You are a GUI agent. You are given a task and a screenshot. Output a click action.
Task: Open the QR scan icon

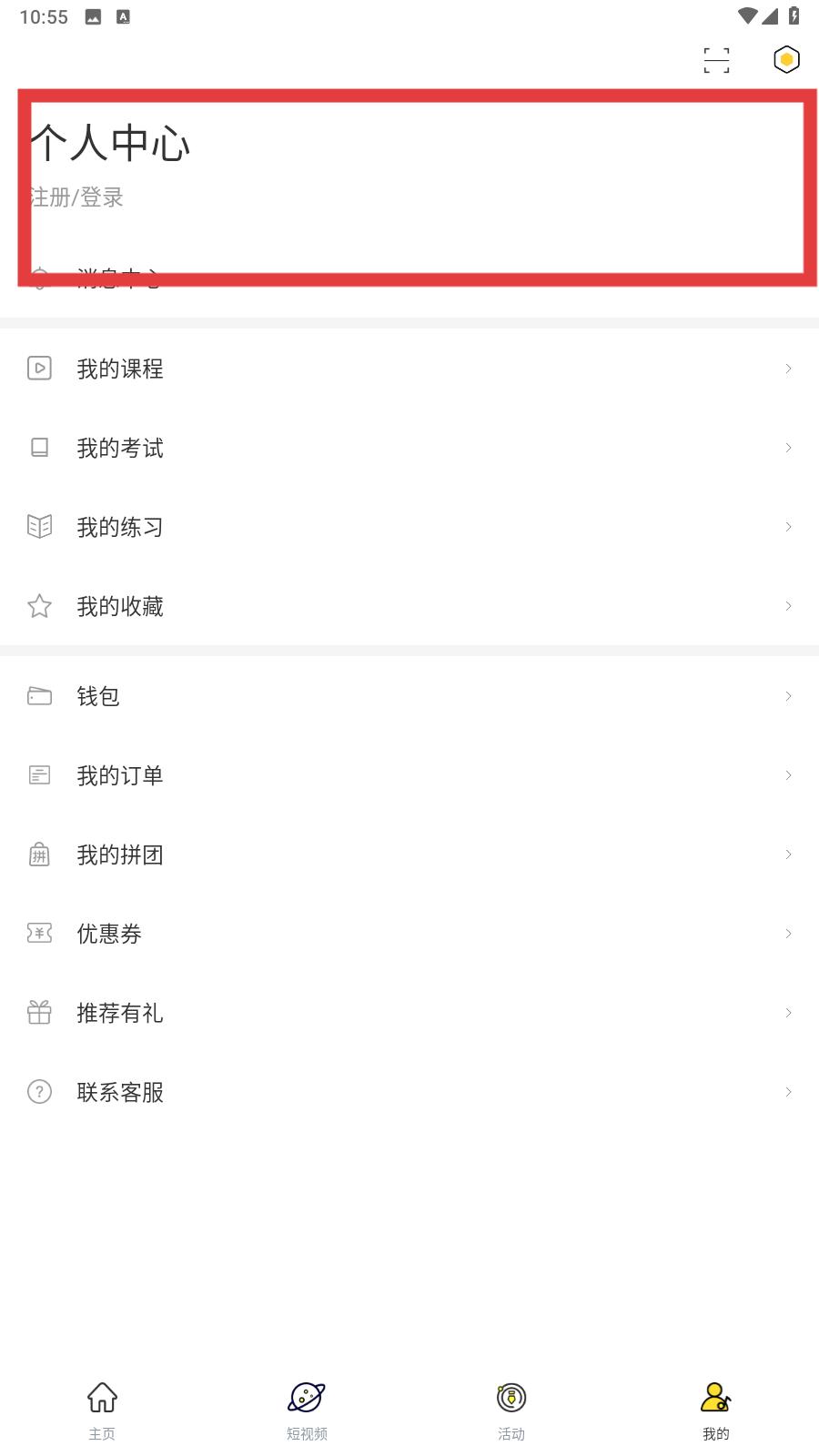tap(716, 60)
